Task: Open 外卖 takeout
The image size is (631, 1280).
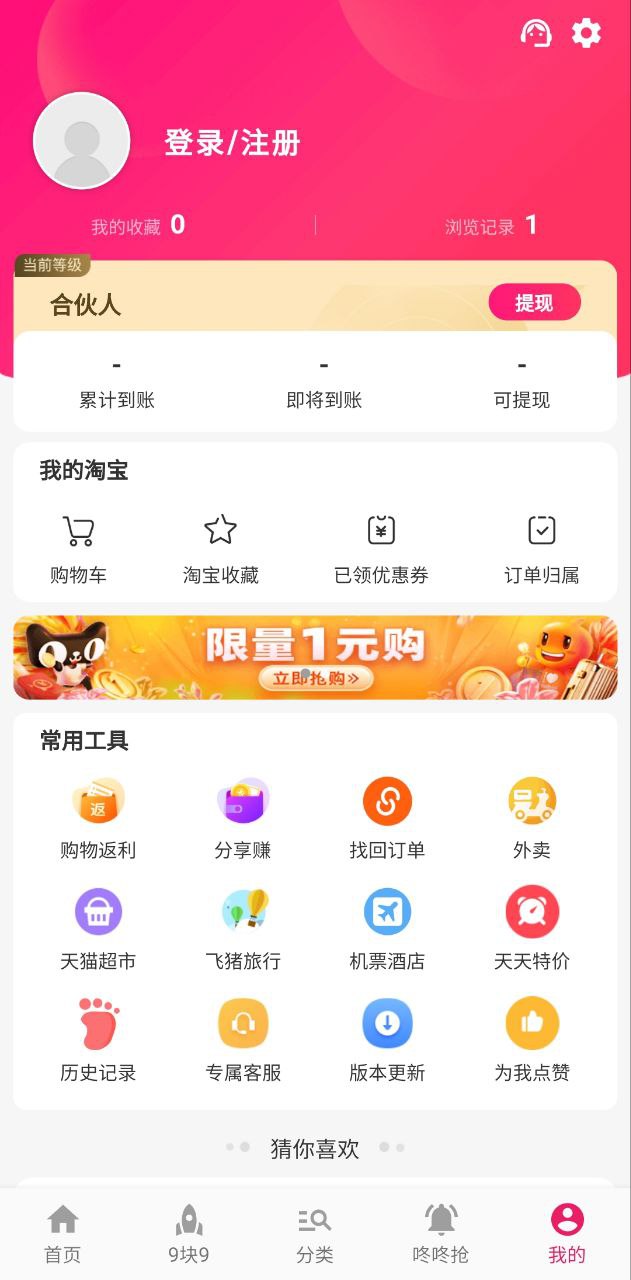Action: 531,818
